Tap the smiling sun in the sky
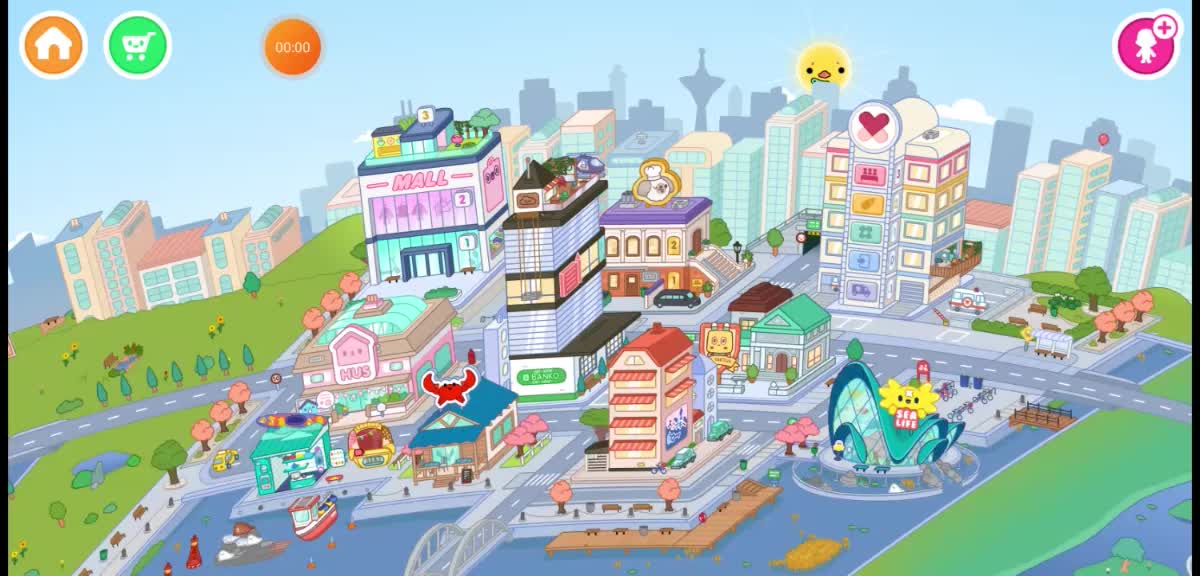 tap(823, 65)
